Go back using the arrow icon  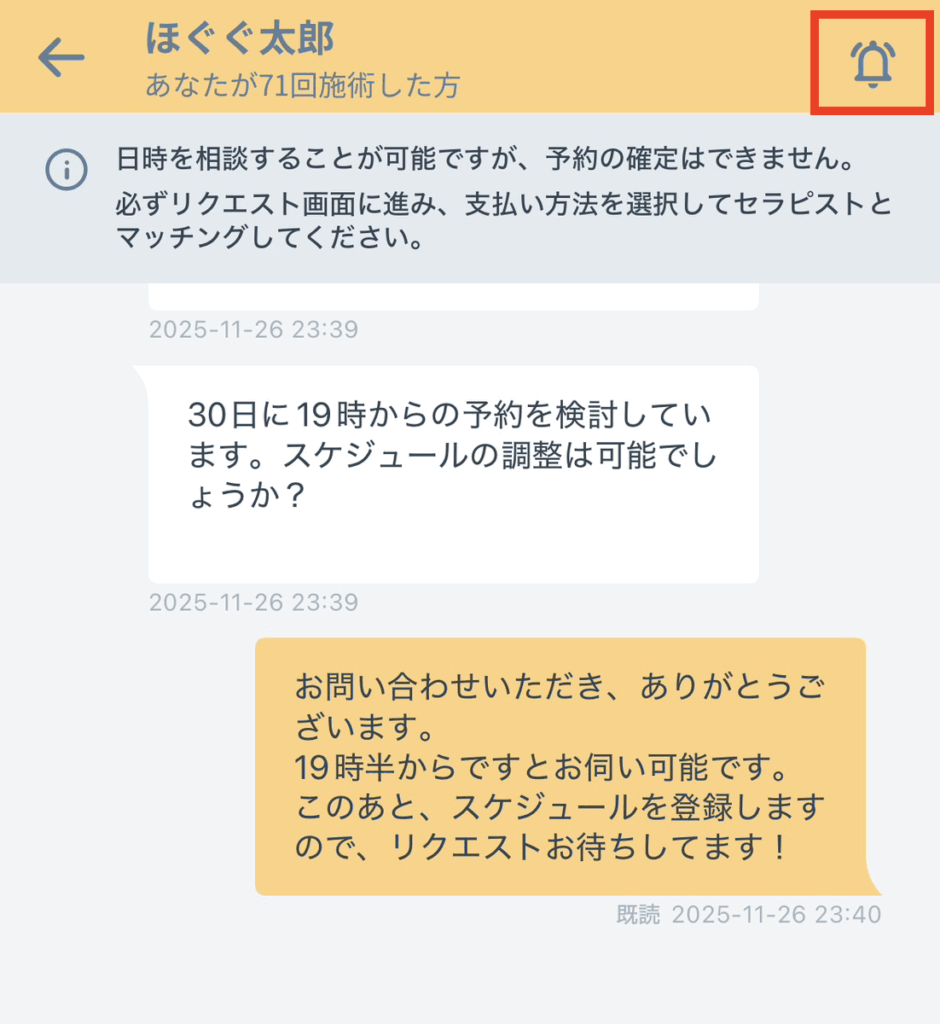click(61, 58)
